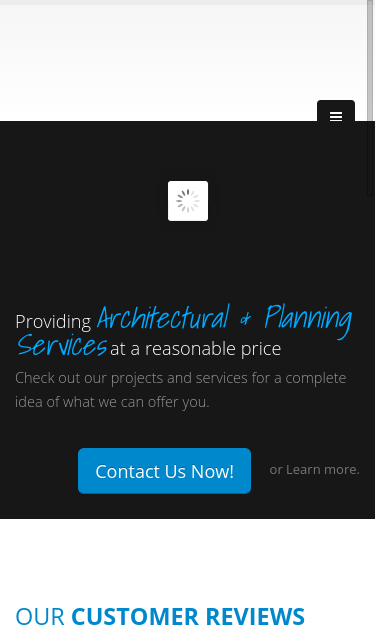Tap the Contact Us Now! button

point(164,471)
